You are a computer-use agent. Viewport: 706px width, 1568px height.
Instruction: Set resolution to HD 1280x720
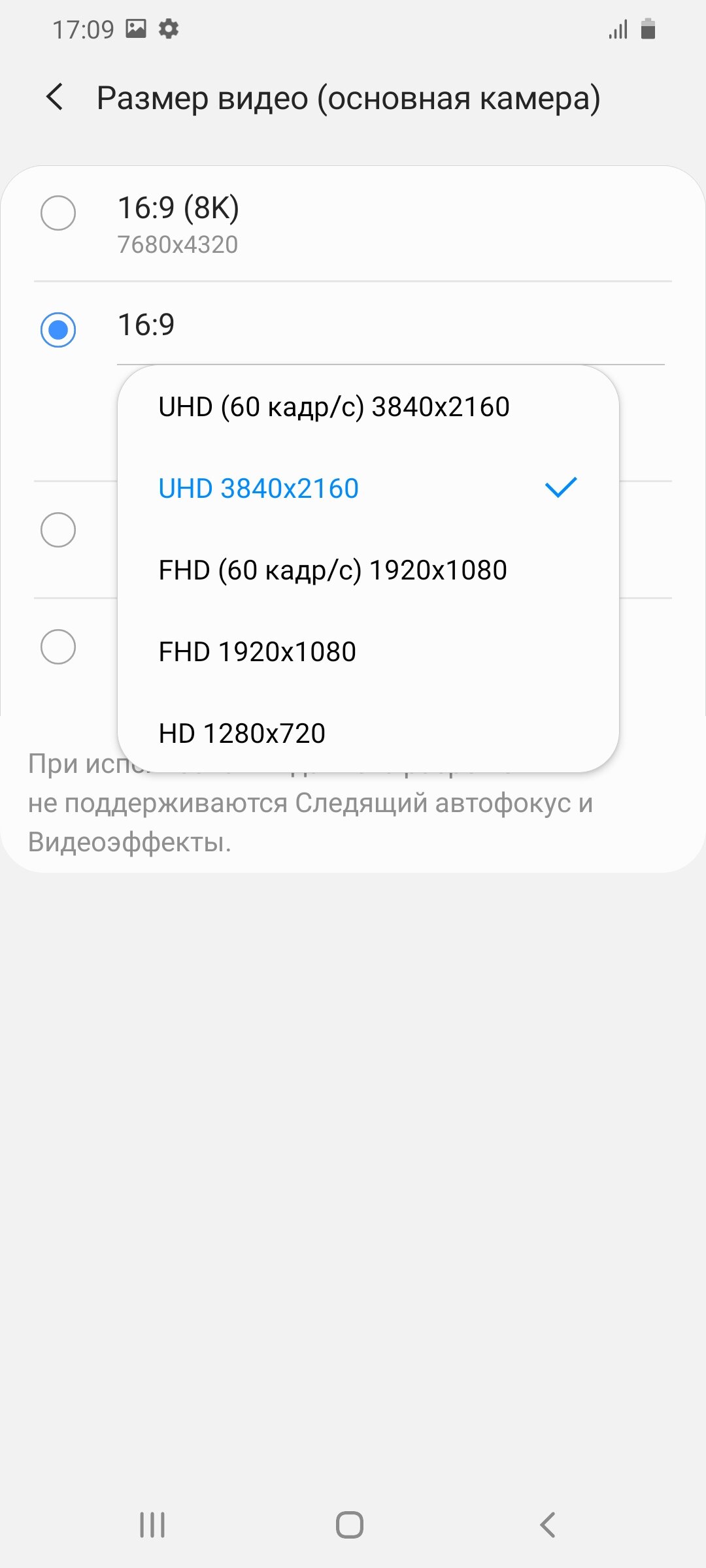click(x=368, y=733)
